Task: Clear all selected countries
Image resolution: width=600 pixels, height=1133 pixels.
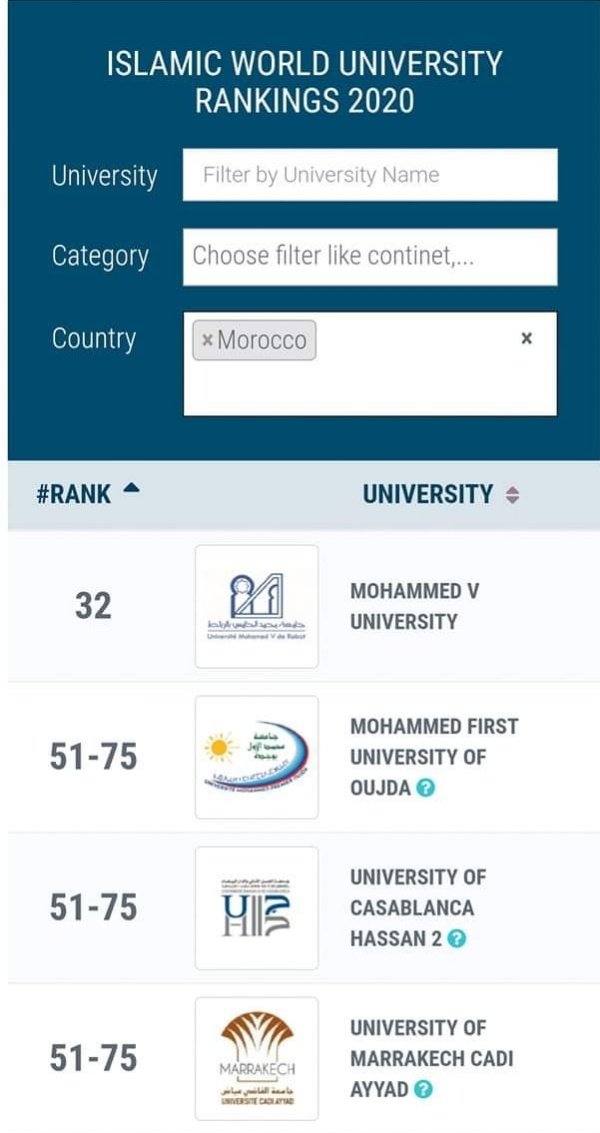Action: coord(526,338)
